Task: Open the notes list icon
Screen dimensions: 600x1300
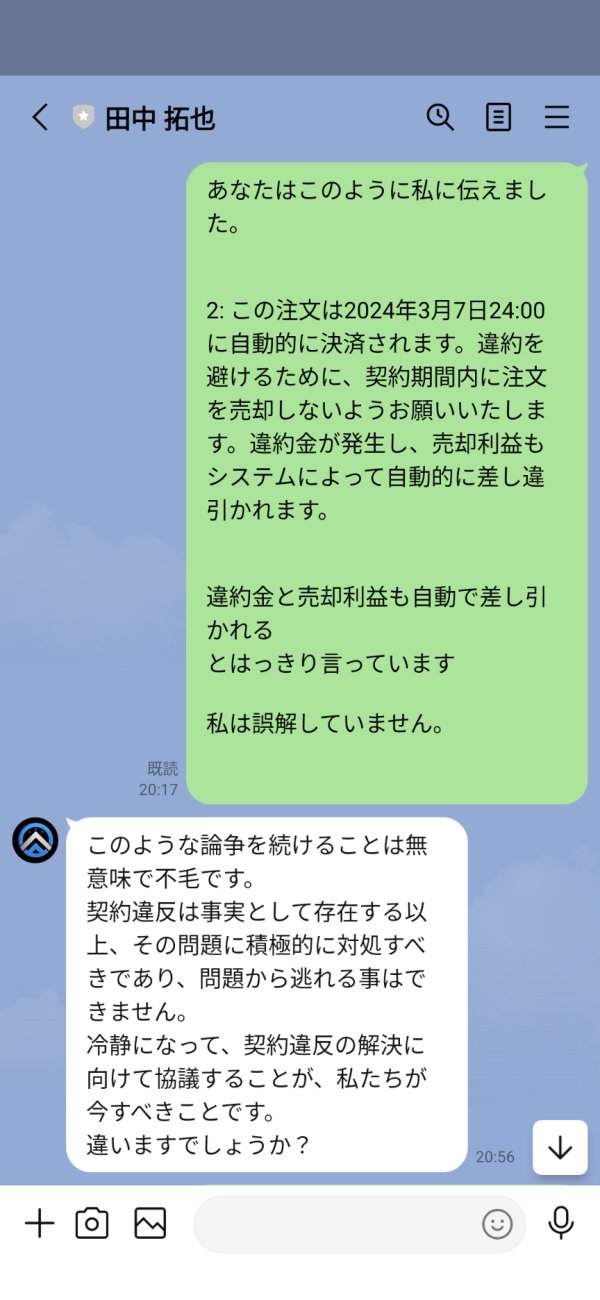Action: 498,118
